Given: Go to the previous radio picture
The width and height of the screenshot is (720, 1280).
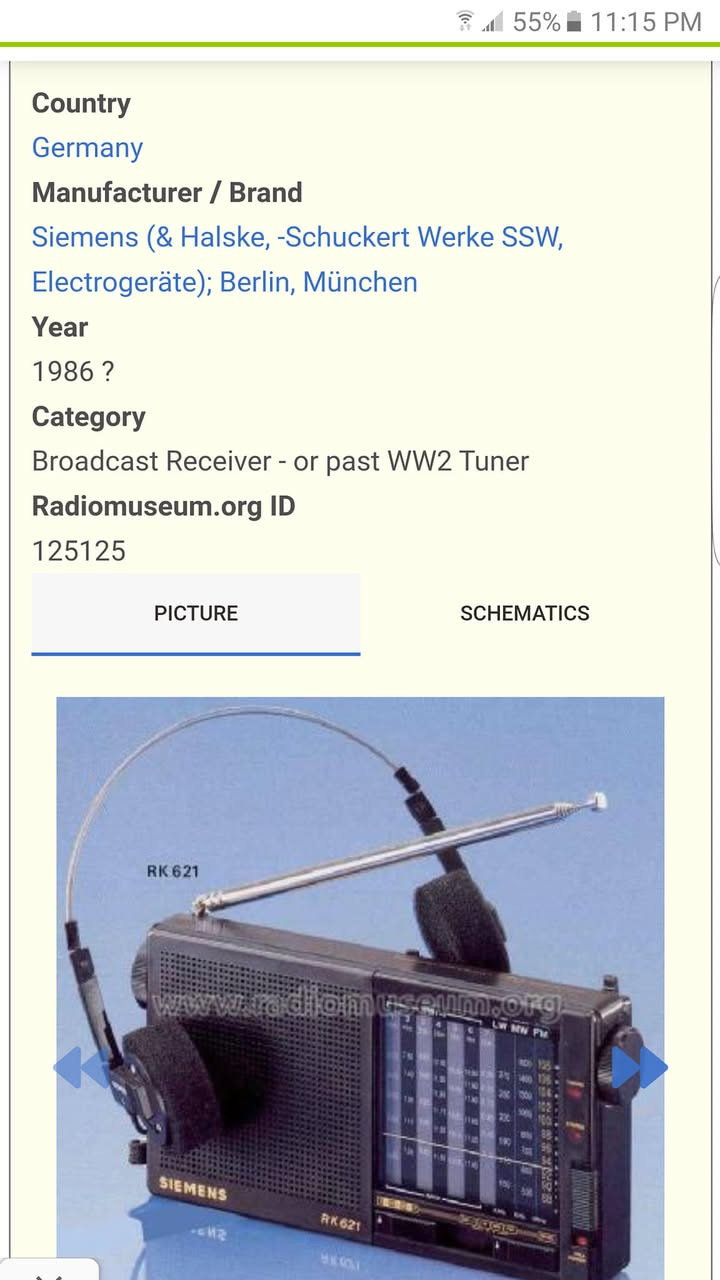Looking at the screenshot, I should (82, 1067).
